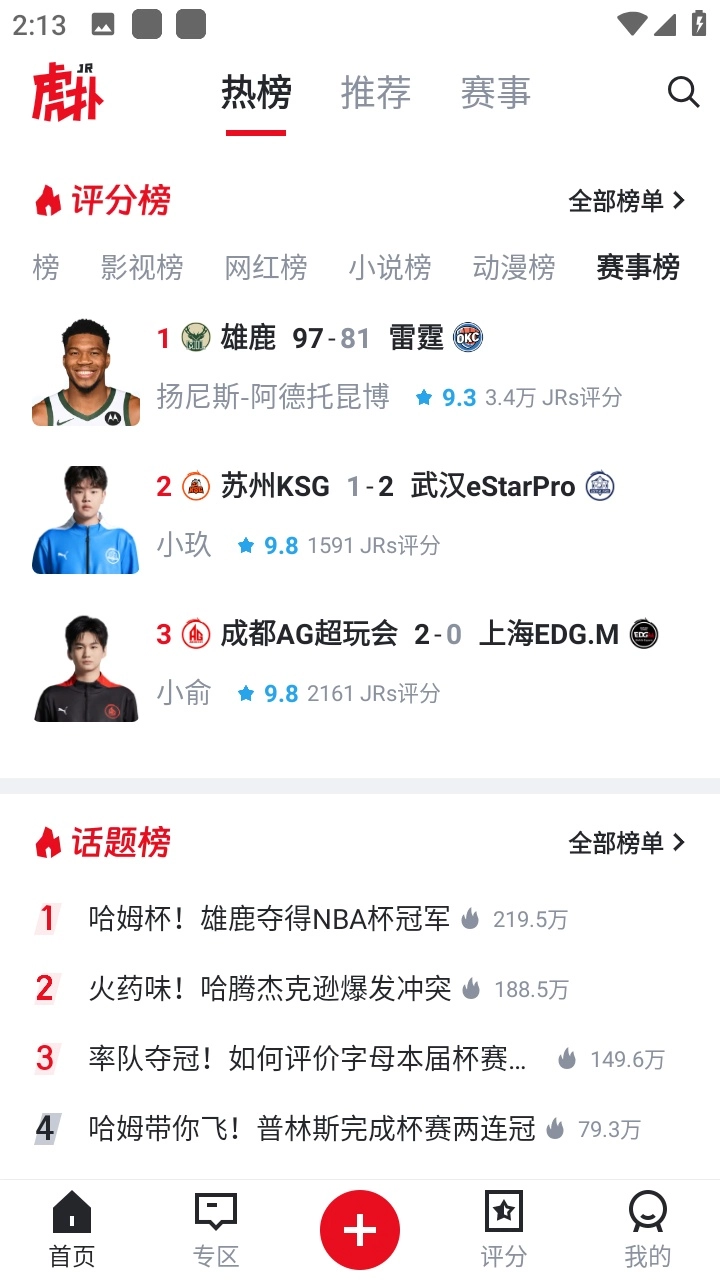
Task: Select the 小说榜 category
Action: point(390,267)
